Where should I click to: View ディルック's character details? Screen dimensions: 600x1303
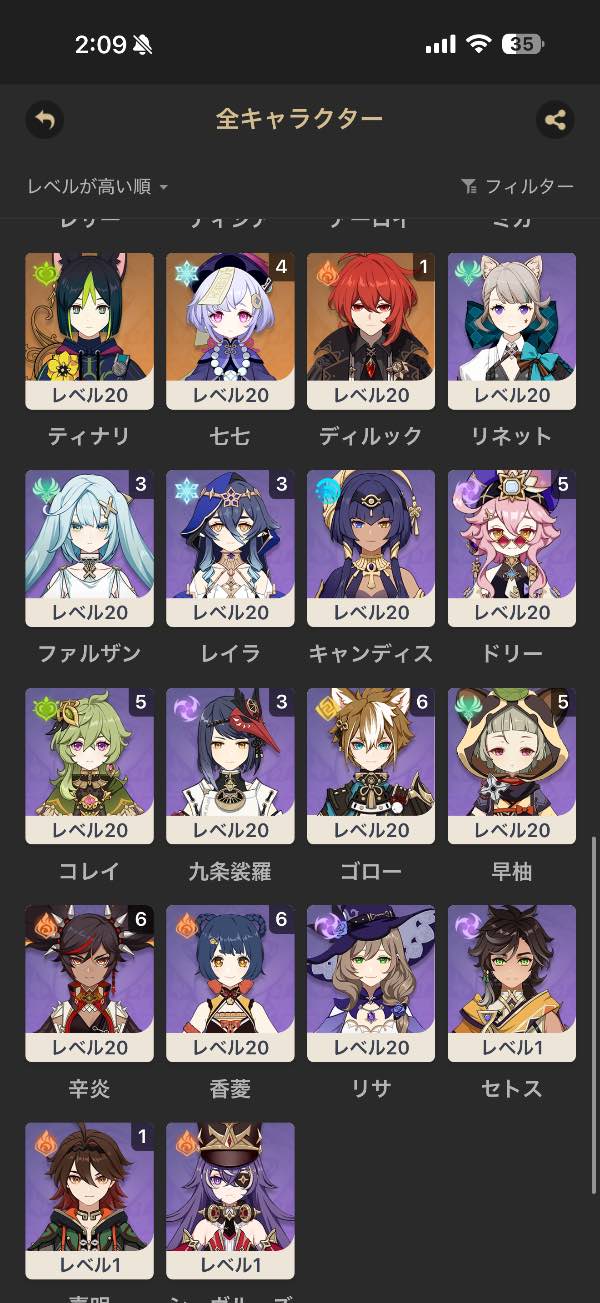pos(371,331)
